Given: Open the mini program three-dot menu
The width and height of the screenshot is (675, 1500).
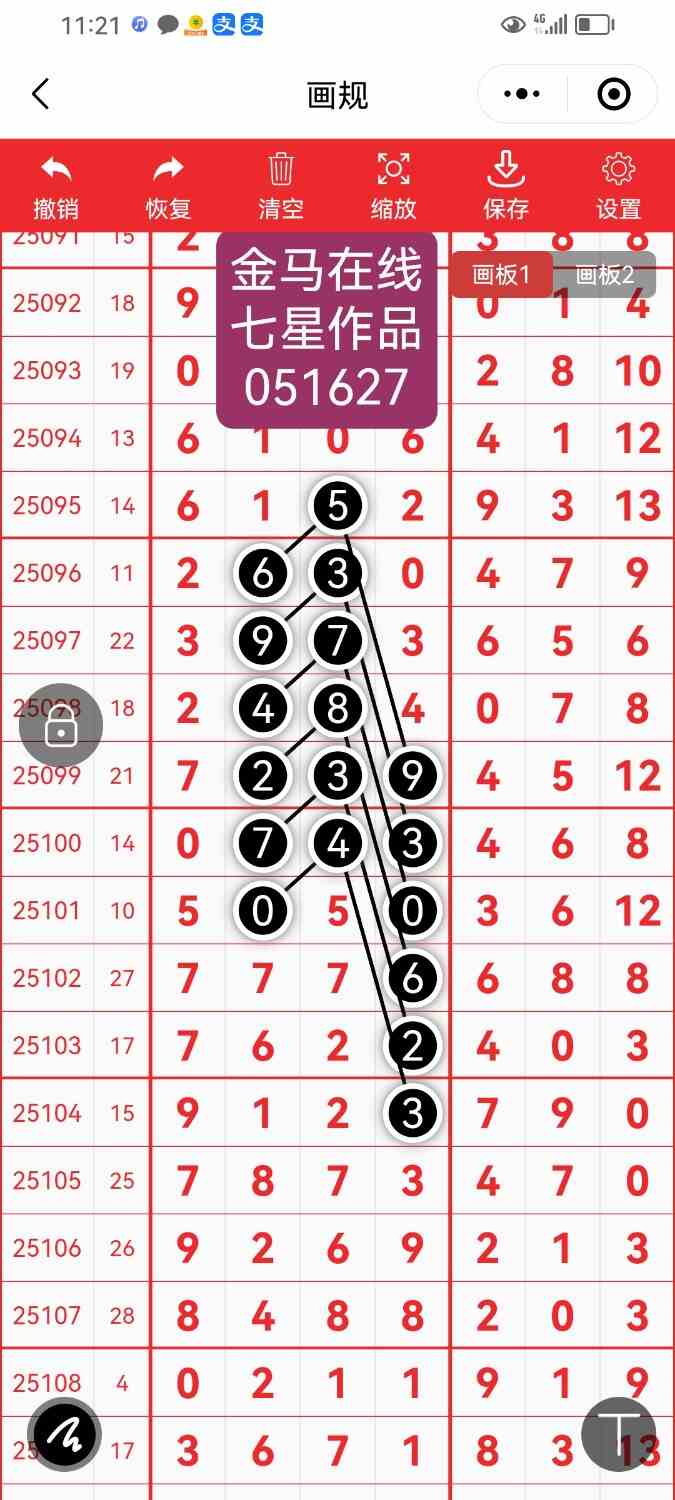Looking at the screenshot, I should click(522, 95).
